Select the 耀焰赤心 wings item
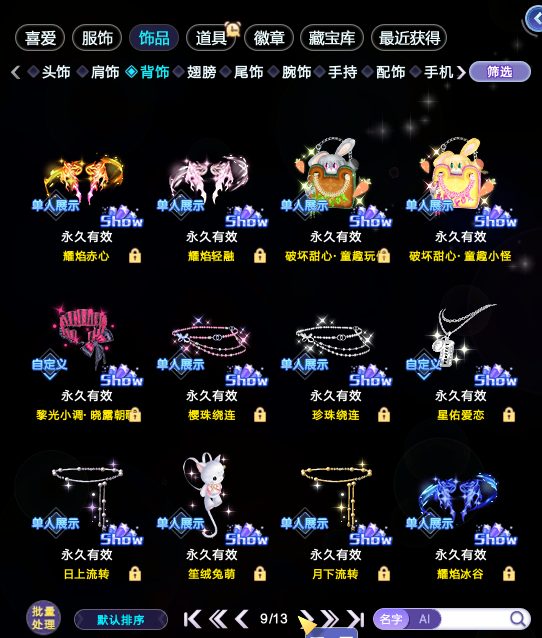This screenshot has height=638, width=542. click(86, 205)
